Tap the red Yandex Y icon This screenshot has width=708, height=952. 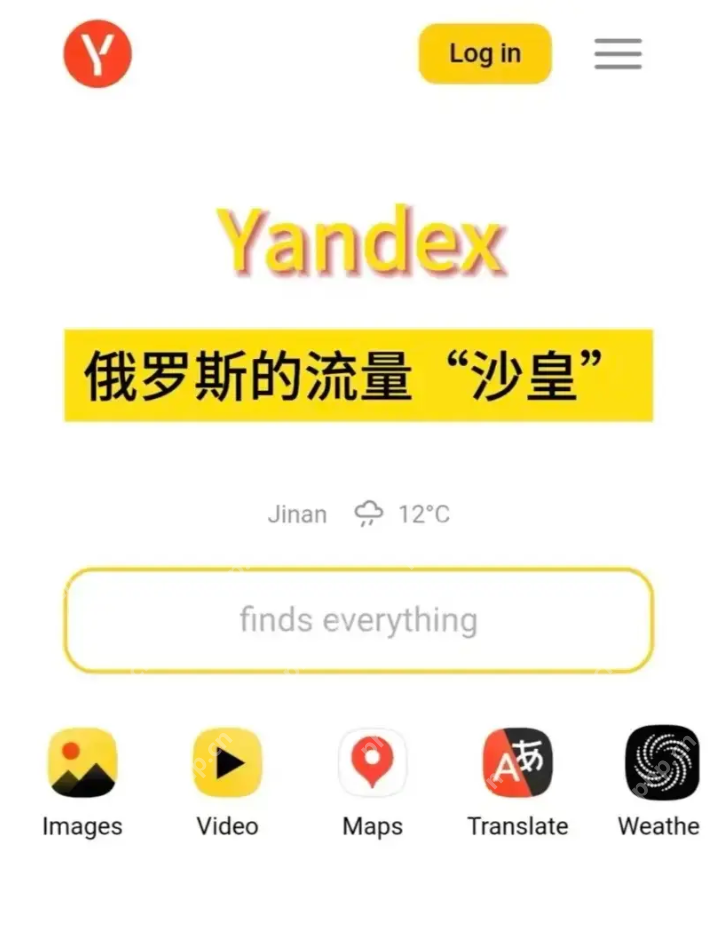(x=97, y=54)
